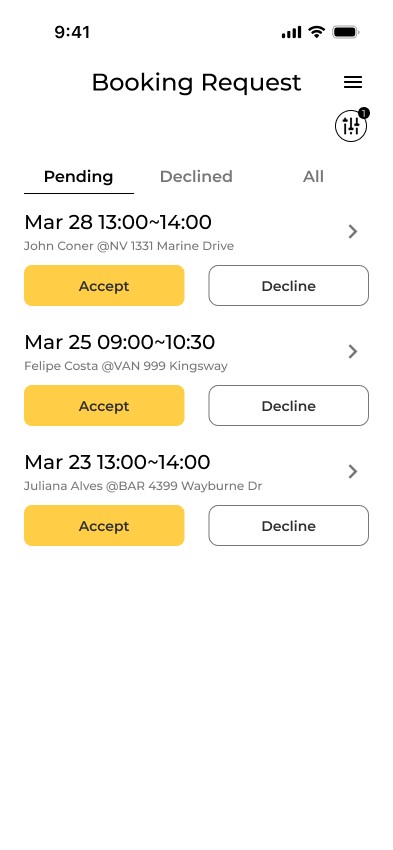Expand the Mar 23 13:00~14:00 request
The height and width of the screenshot is (850, 393).
coord(353,472)
